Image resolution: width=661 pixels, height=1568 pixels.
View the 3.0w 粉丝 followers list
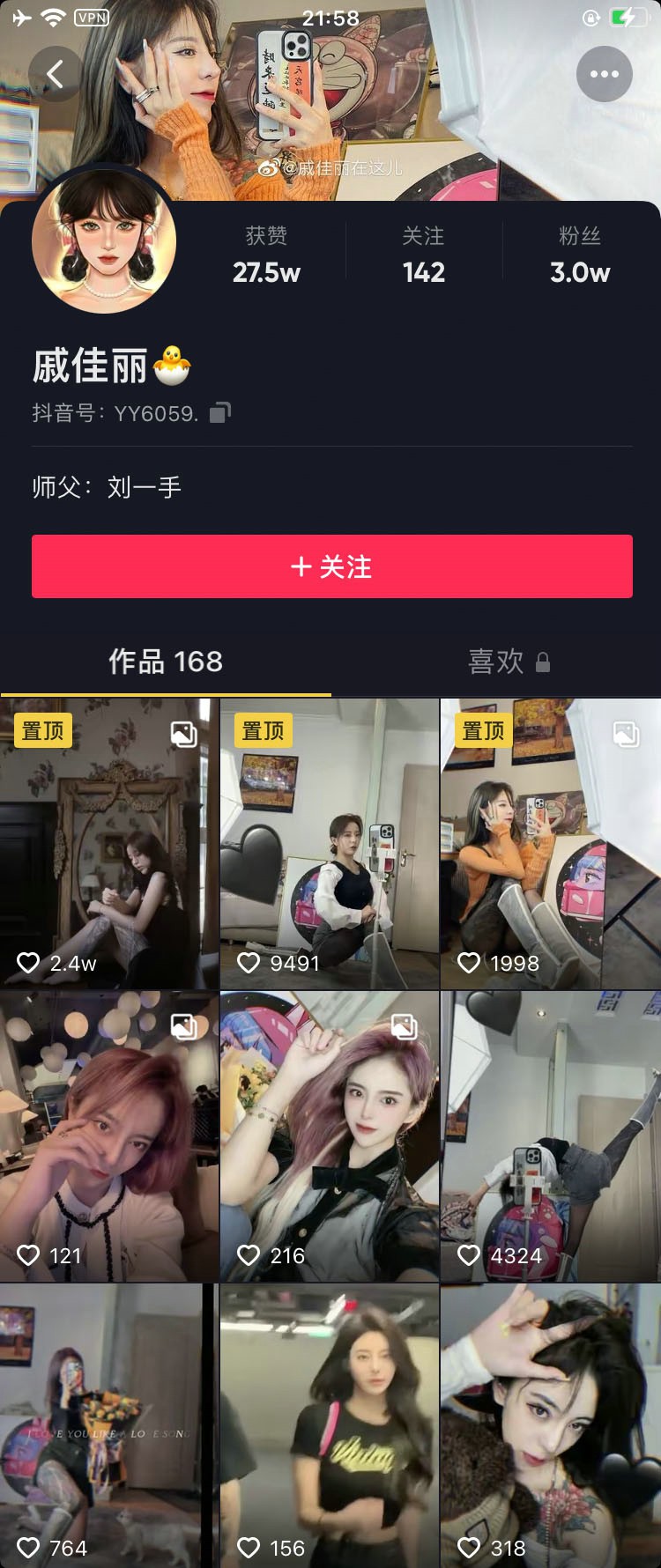point(580,255)
